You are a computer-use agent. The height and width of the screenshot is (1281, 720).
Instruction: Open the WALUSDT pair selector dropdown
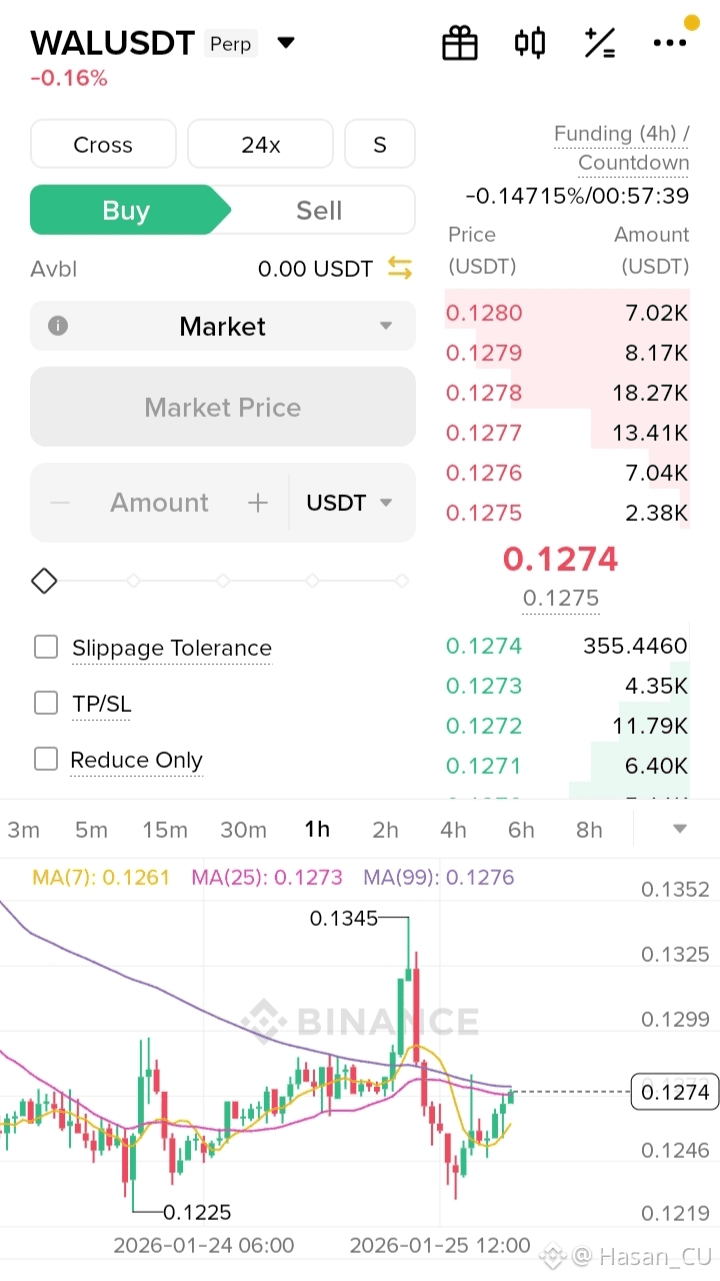pos(286,43)
